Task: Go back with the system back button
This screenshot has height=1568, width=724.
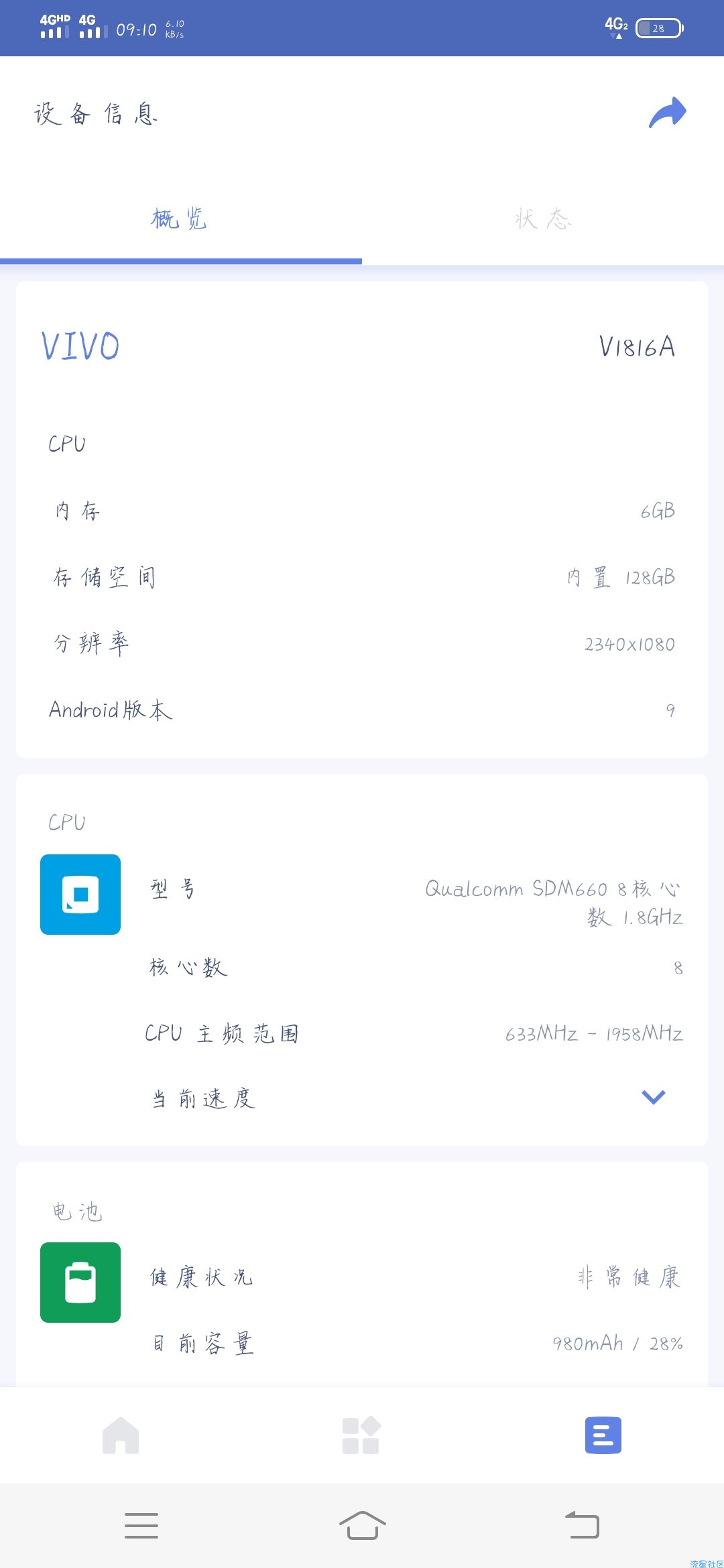Action: pyautogui.click(x=582, y=1526)
